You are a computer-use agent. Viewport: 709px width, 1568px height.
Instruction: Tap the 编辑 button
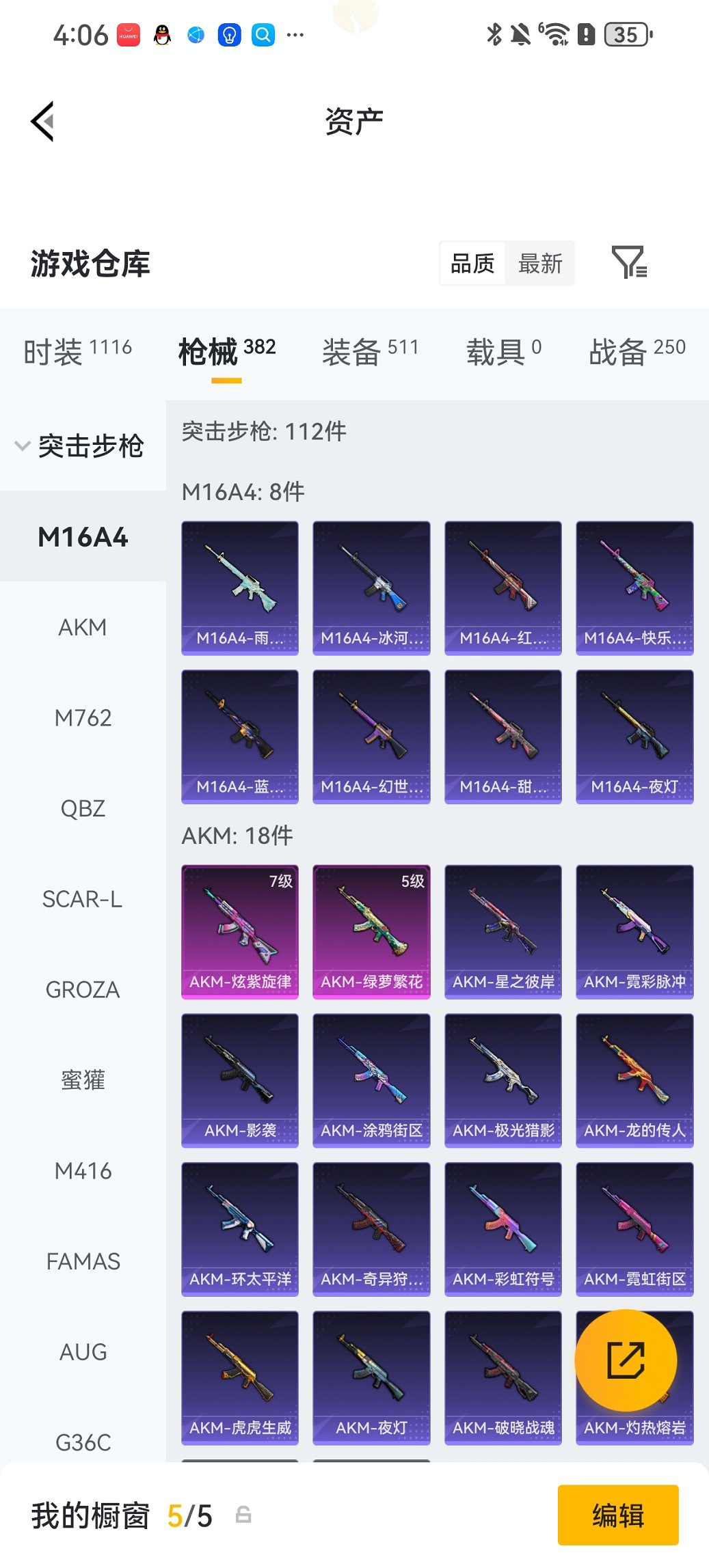pos(617,1515)
